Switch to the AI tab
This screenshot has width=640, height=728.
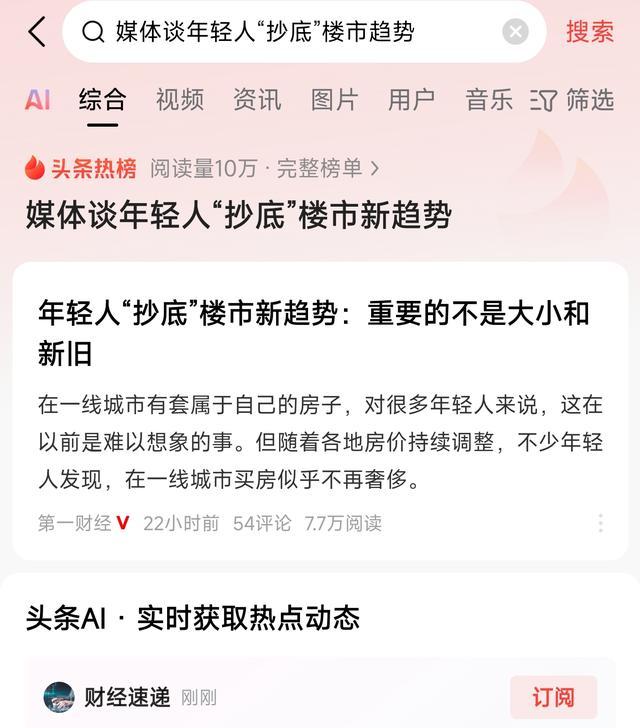coord(38,100)
